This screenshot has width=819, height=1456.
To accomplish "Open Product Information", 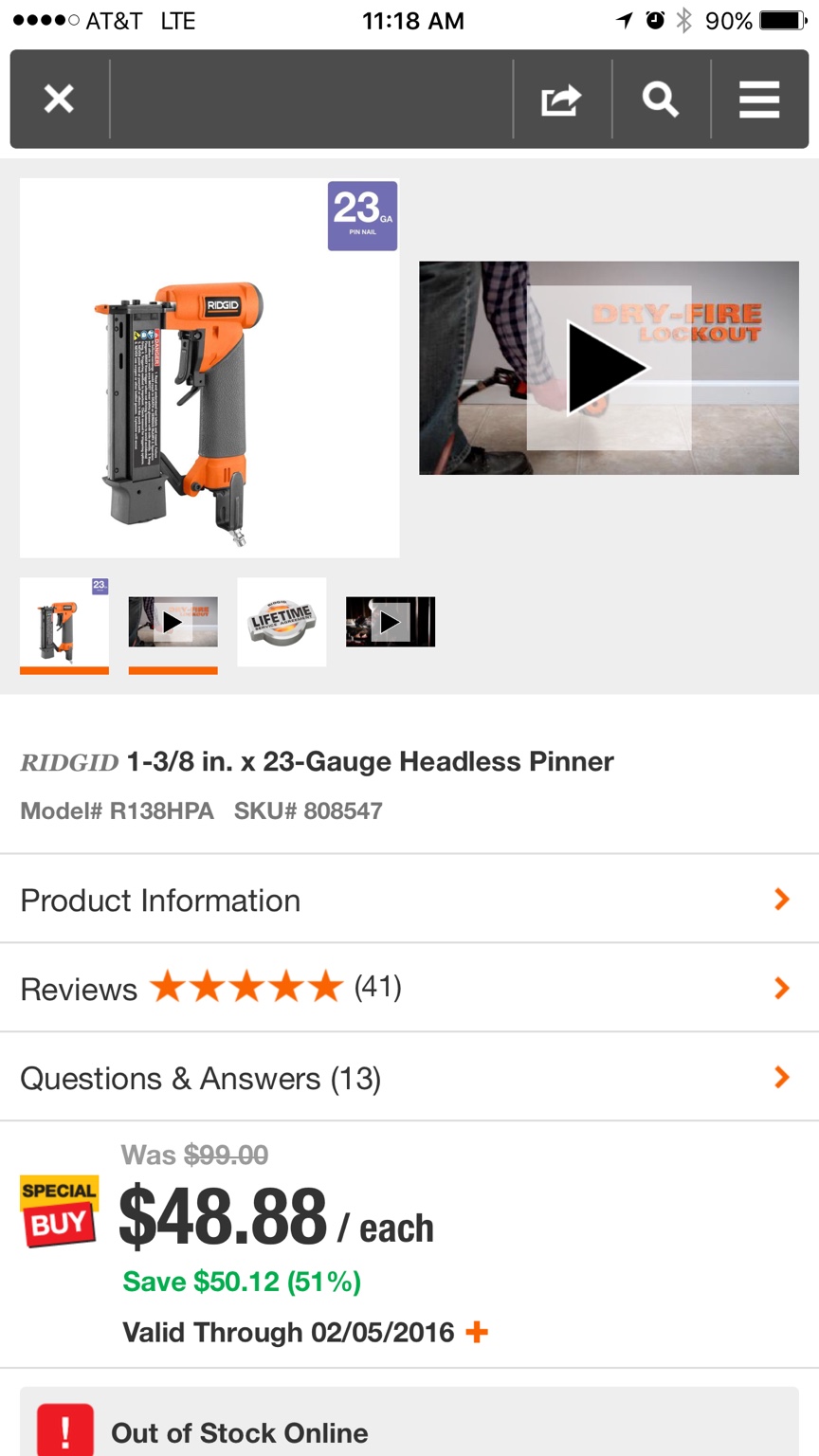I will pos(409,899).
